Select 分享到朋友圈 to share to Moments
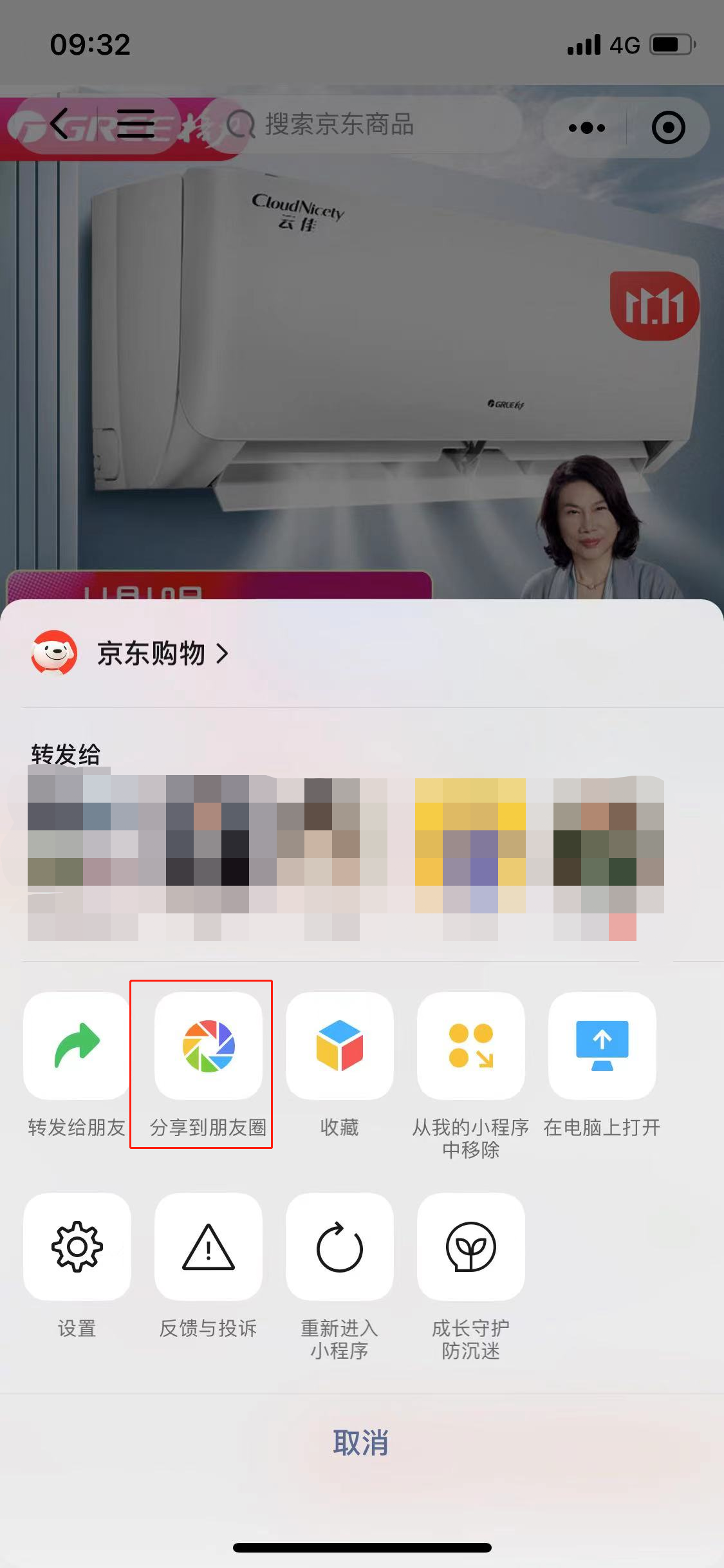The image size is (724, 1568). click(208, 1046)
